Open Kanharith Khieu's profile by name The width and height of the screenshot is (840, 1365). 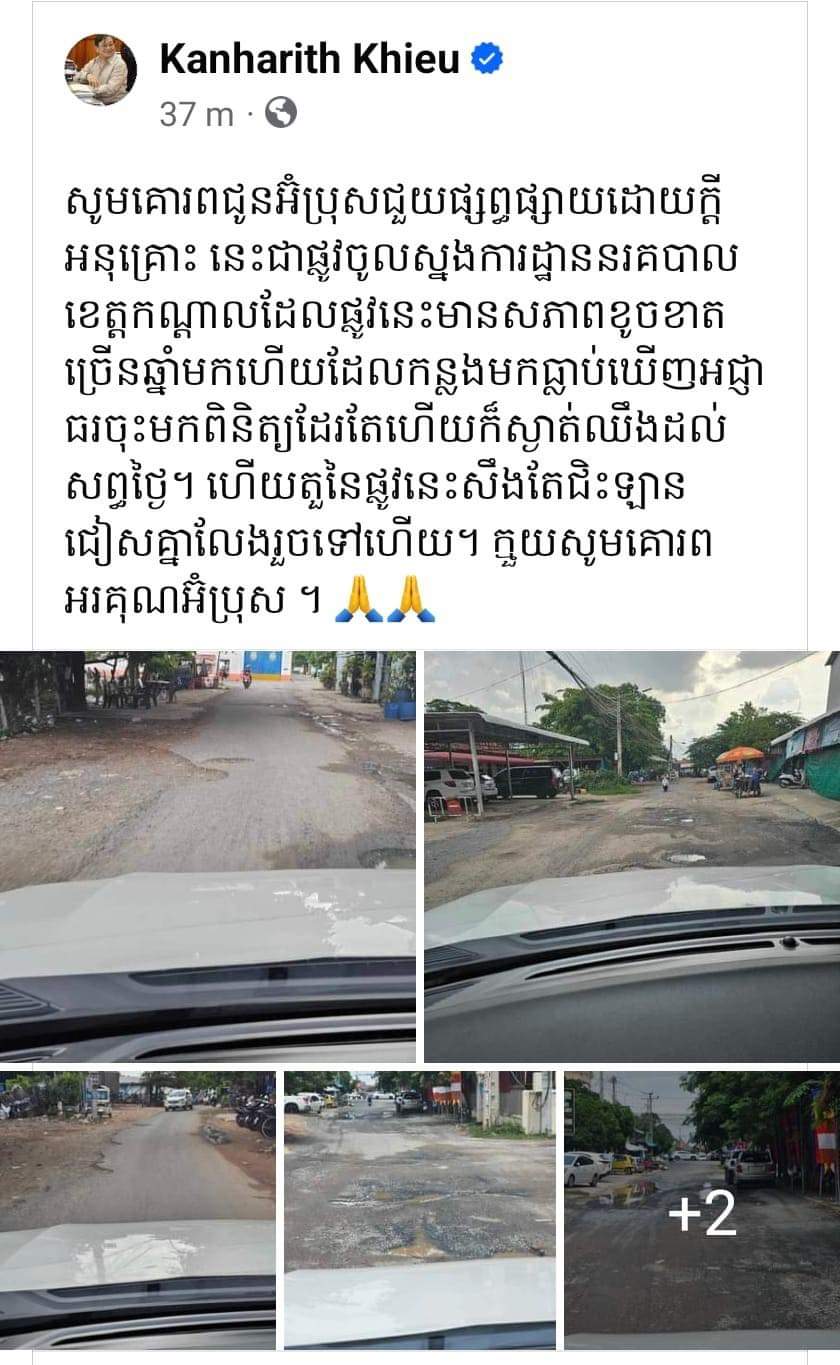(x=309, y=60)
